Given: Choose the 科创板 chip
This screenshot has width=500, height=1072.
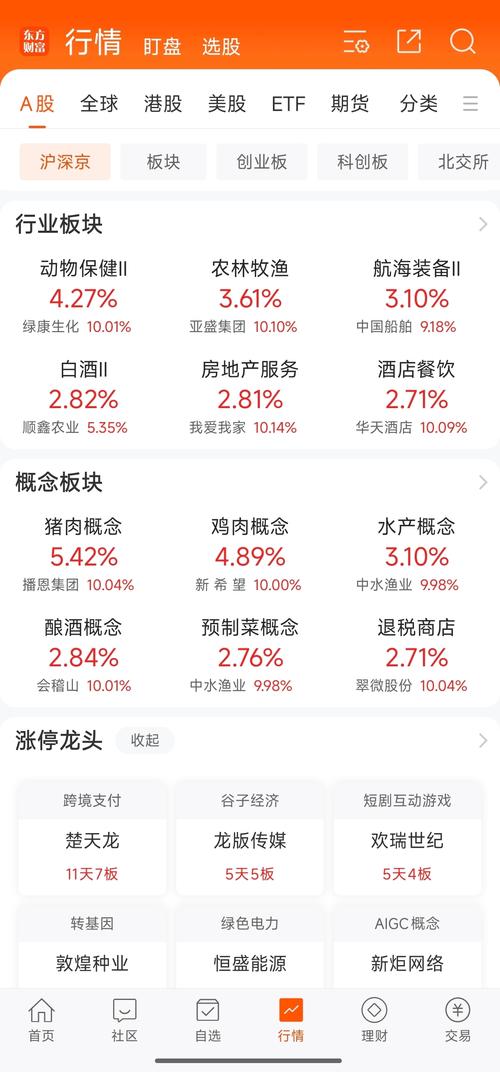Looking at the screenshot, I should click(x=363, y=162).
